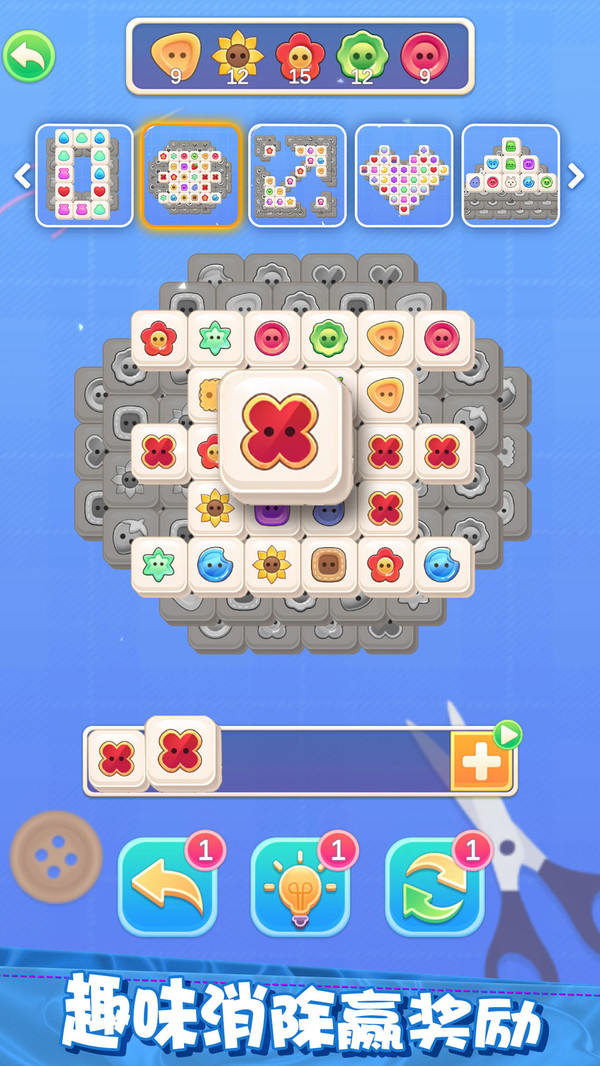
Task: Use the shuffle tiles booster
Action: click(434, 886)
